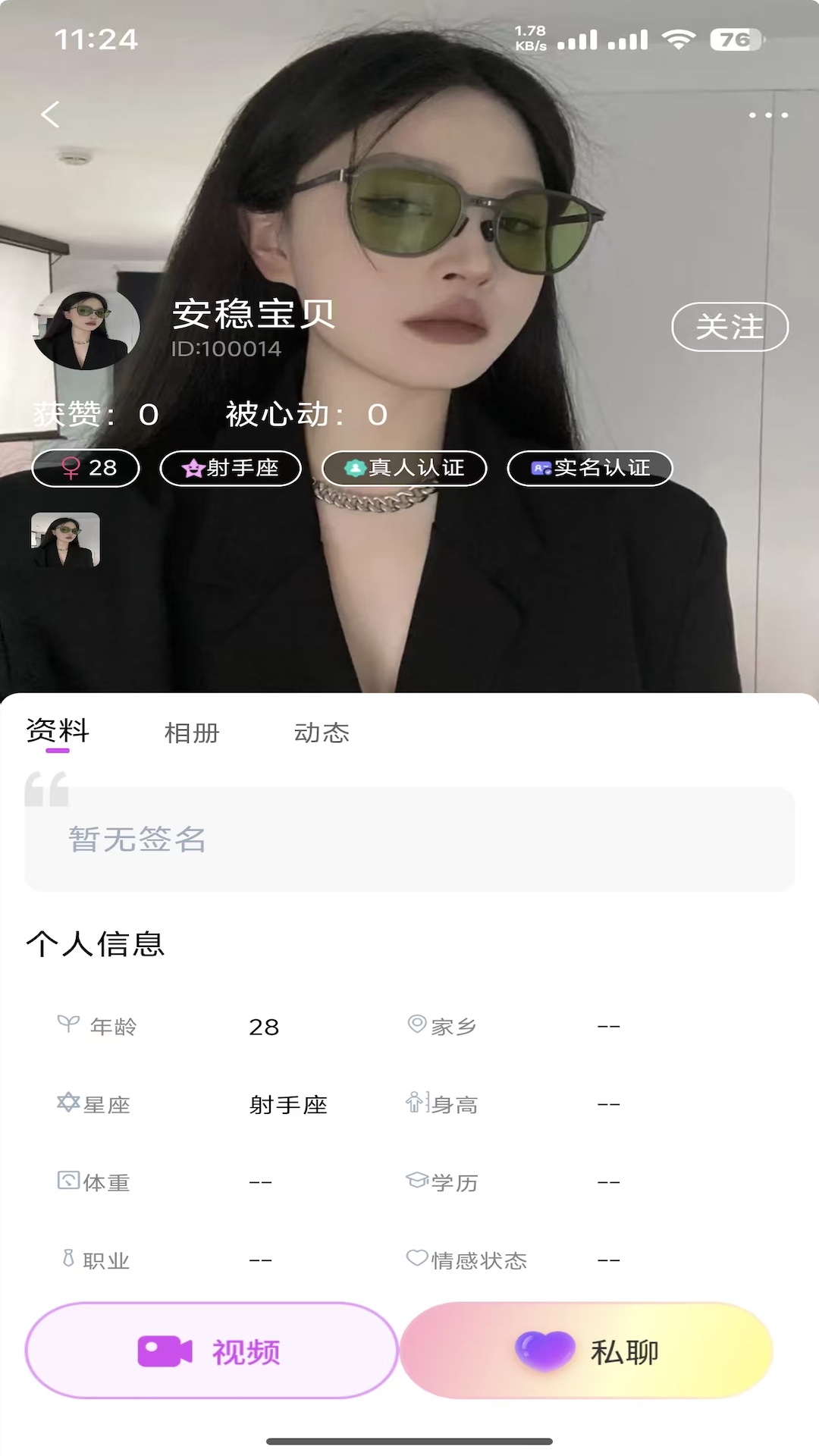
Task: Switch to the 相册 tab
Action: [192, 733]
